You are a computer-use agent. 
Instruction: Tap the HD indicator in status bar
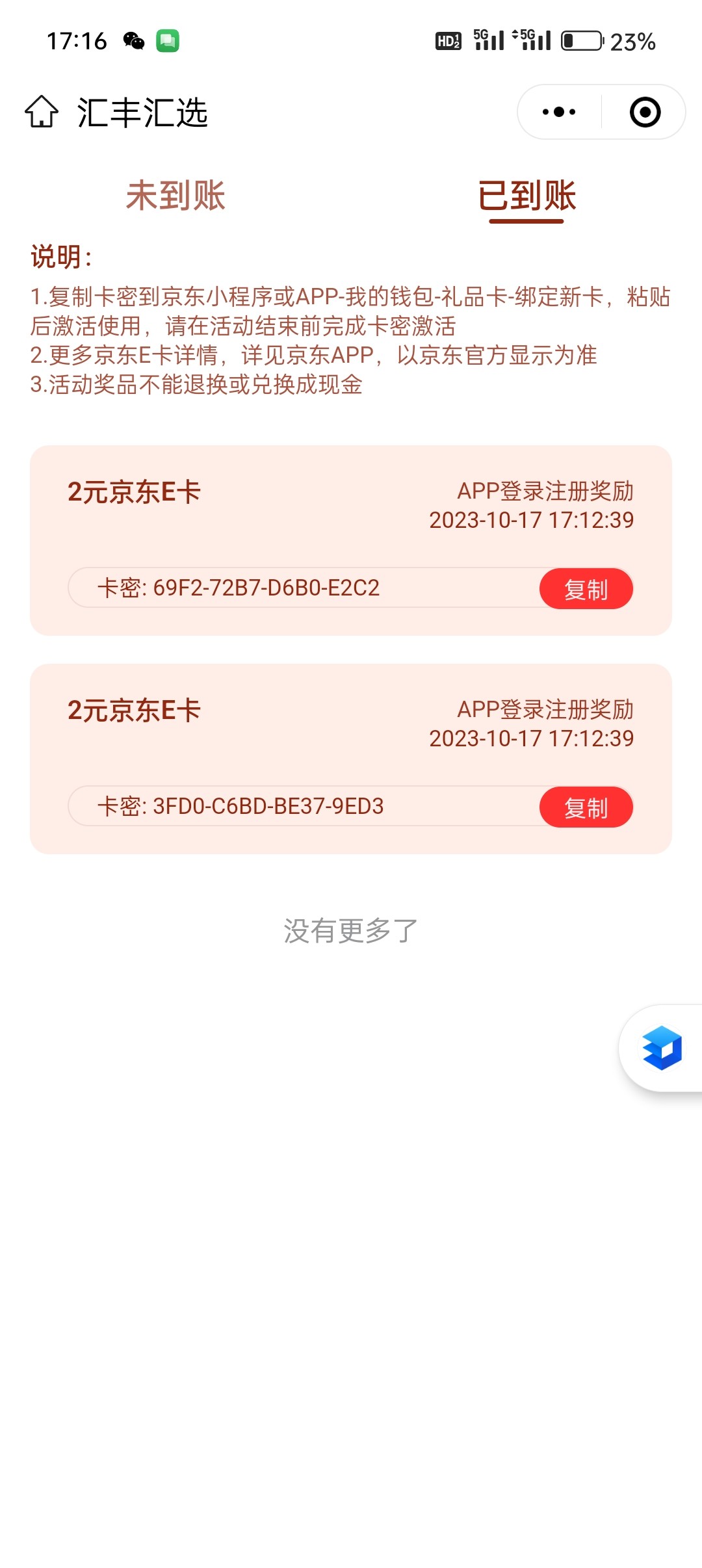450,39
